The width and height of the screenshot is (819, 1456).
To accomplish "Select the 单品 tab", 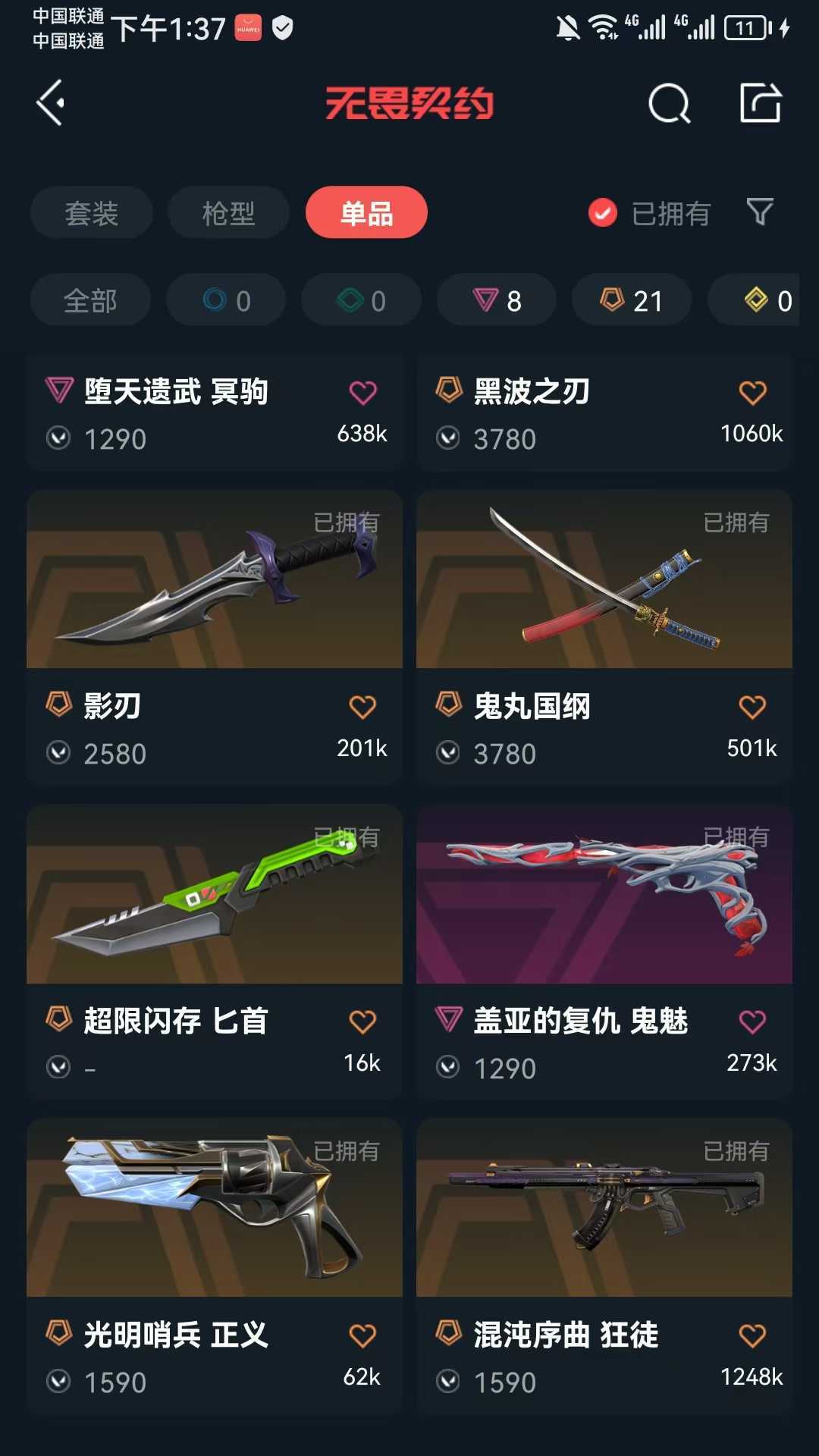I will coord(366,212).
